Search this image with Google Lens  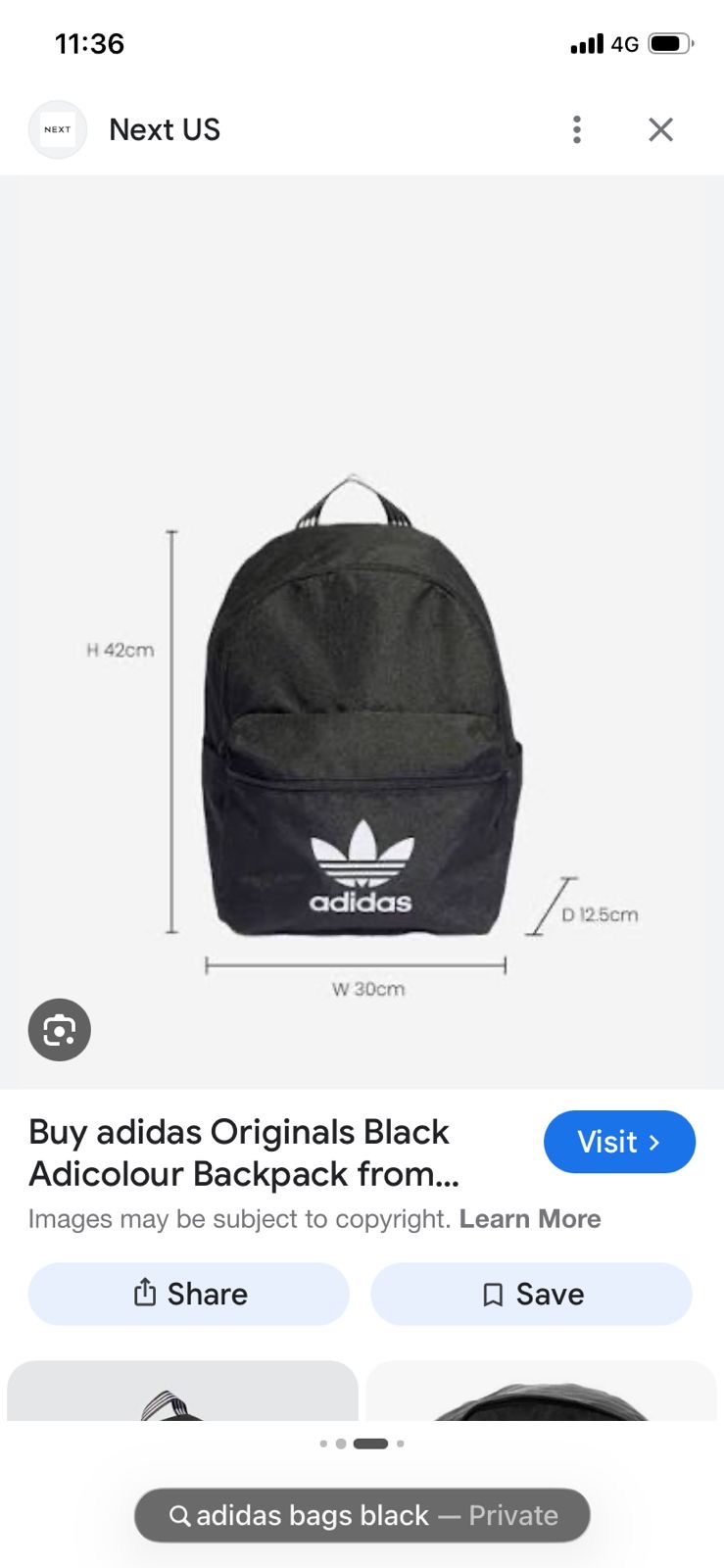tap(60, 1030)
